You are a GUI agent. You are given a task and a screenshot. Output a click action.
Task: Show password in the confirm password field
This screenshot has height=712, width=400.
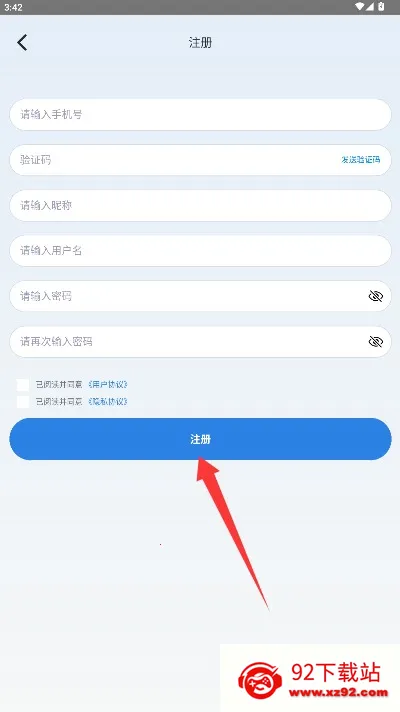tap(375, 342)
